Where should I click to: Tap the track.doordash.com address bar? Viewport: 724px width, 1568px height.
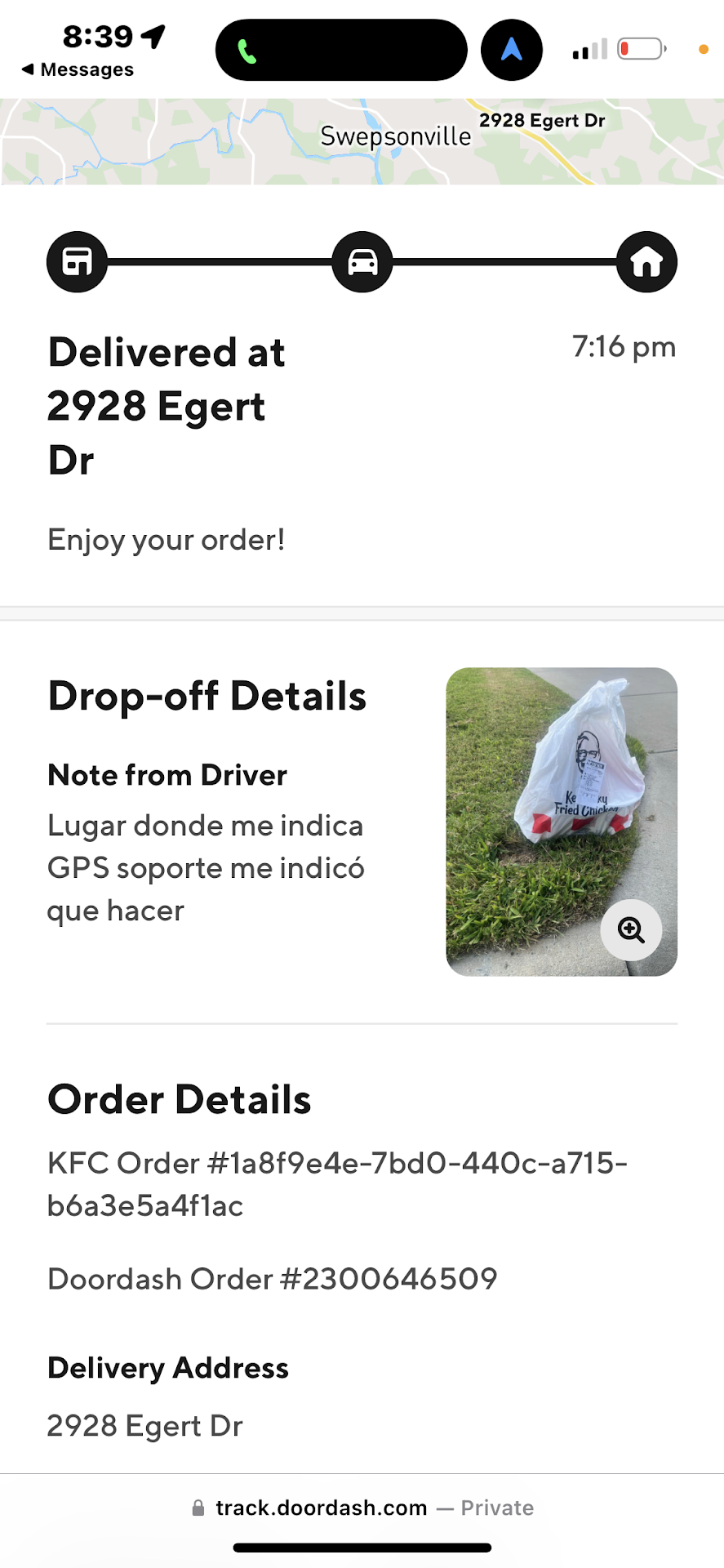point(362,1508)
